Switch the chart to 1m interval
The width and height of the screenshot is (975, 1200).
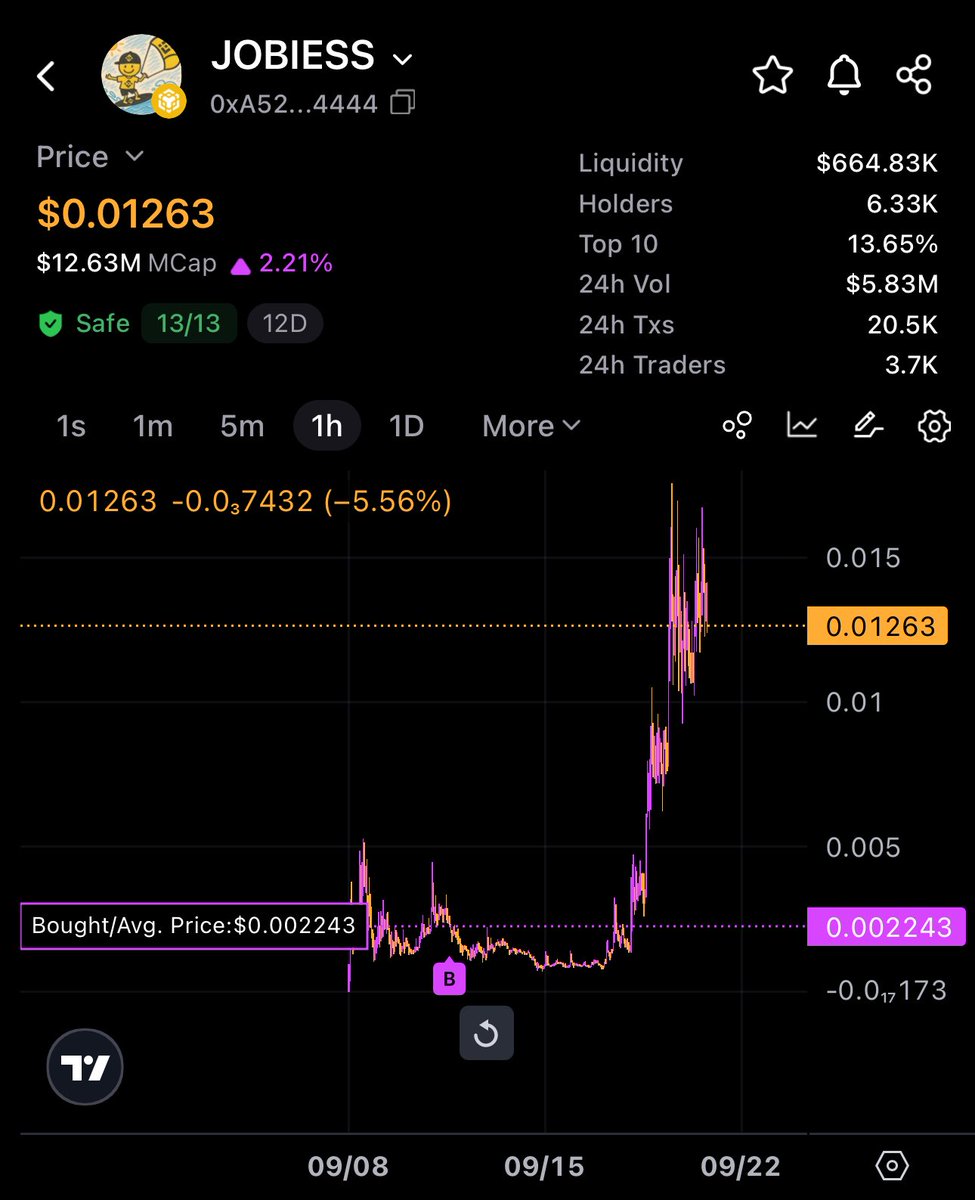[153, 426]
